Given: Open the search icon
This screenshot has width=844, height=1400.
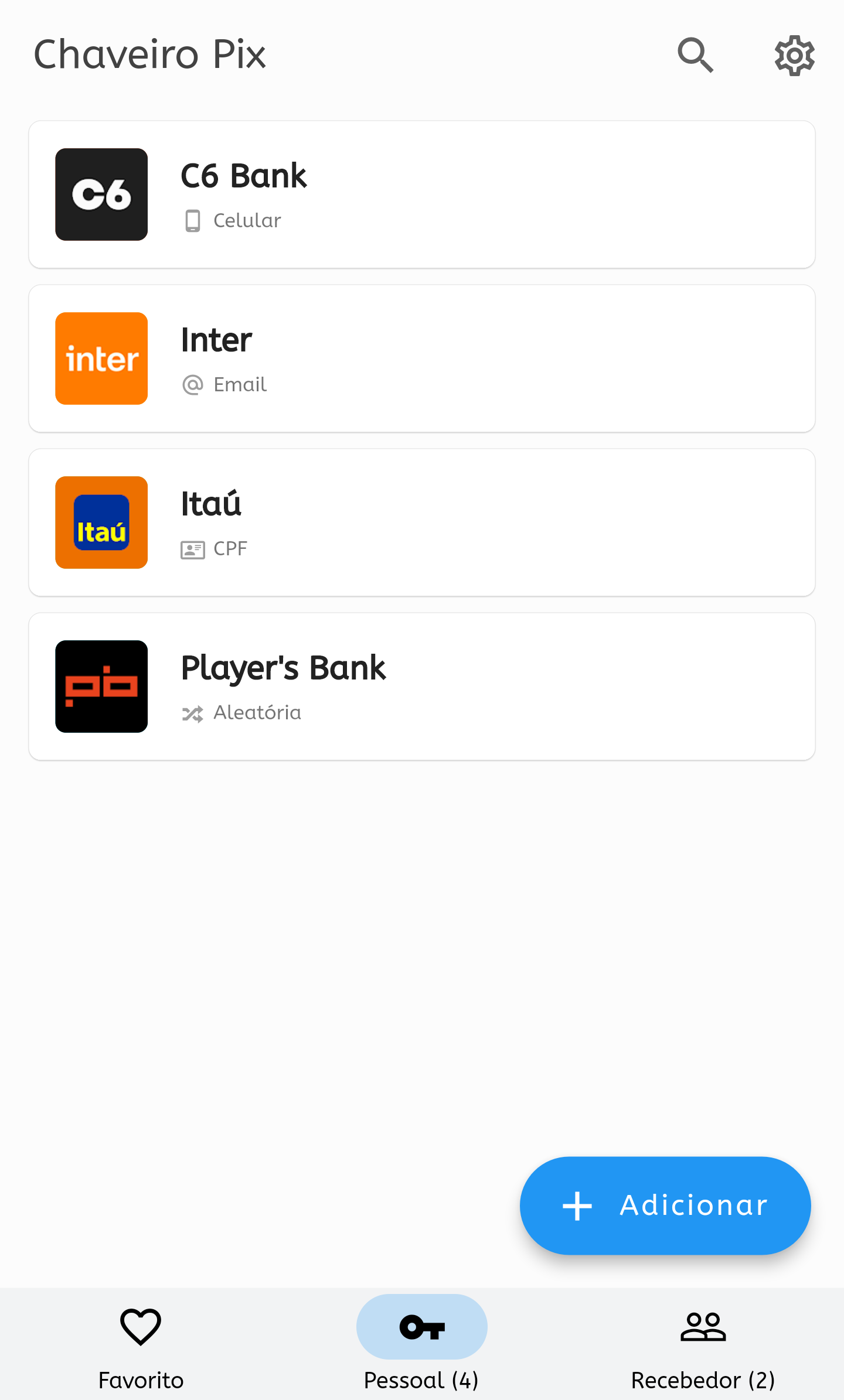Looking at the screenshot, I should click(x=695, y=55).
